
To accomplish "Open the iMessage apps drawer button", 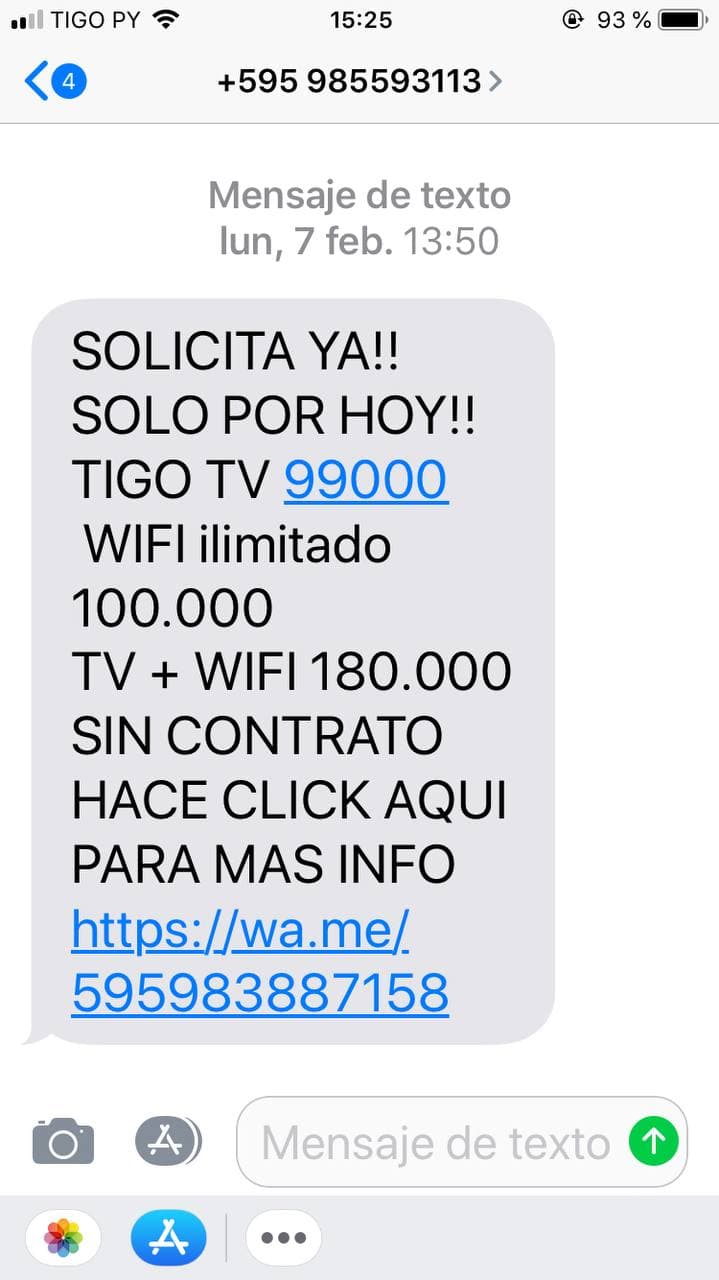I will [167, 1141].
